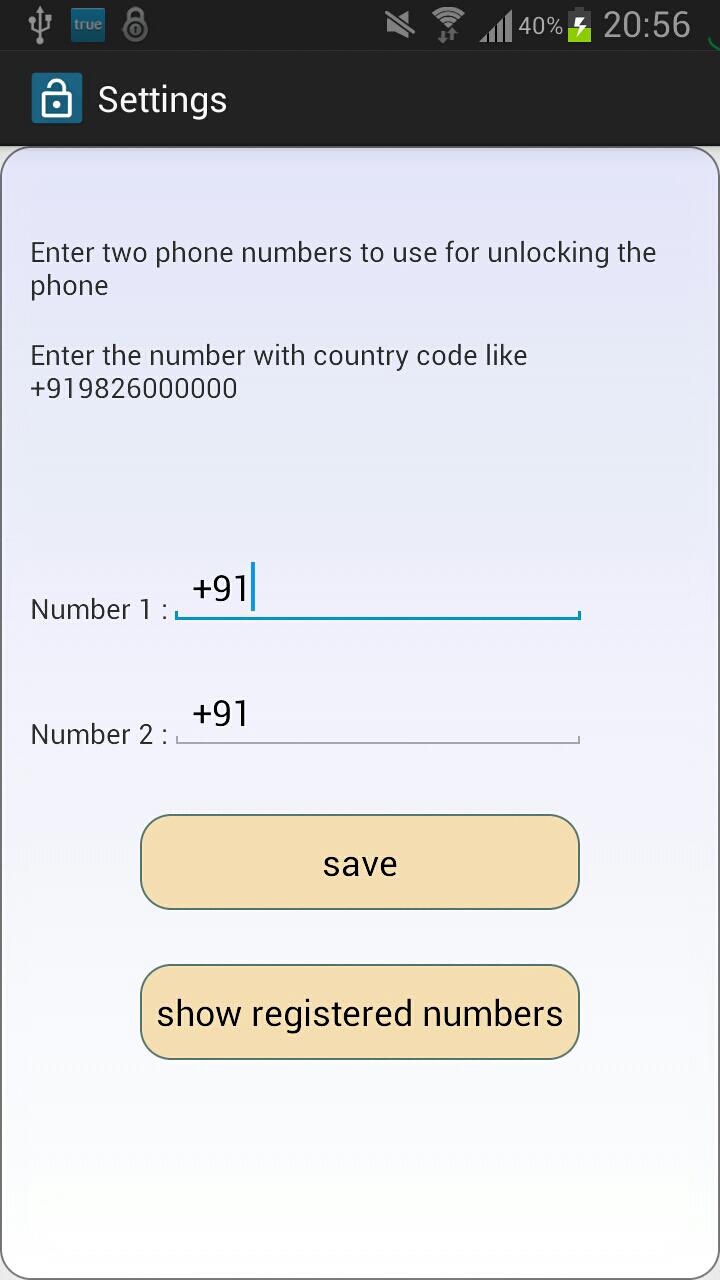Select the Number 1 input field

point(378,590)
